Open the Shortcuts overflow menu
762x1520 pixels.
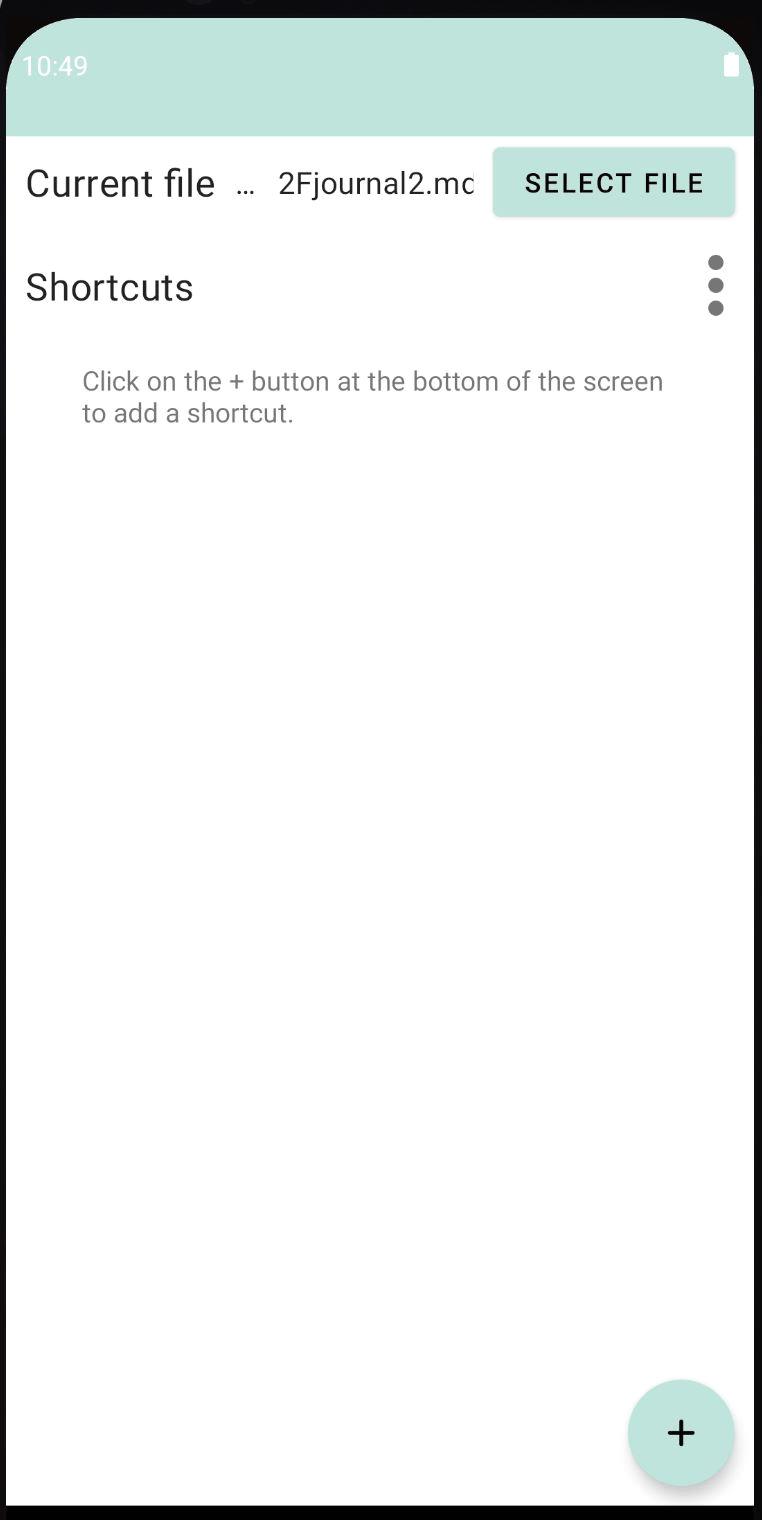[x=715, y=286]
